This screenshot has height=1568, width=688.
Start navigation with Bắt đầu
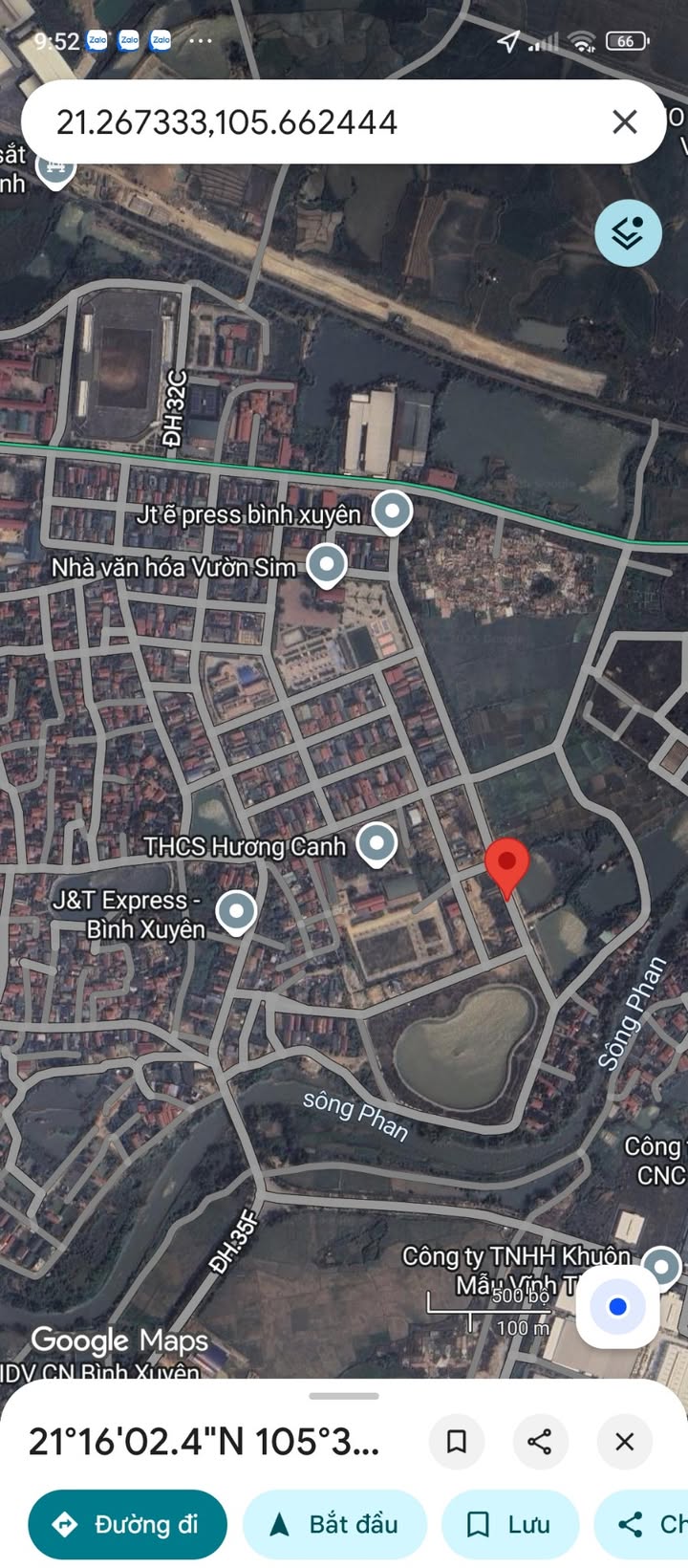[334, 1524]
